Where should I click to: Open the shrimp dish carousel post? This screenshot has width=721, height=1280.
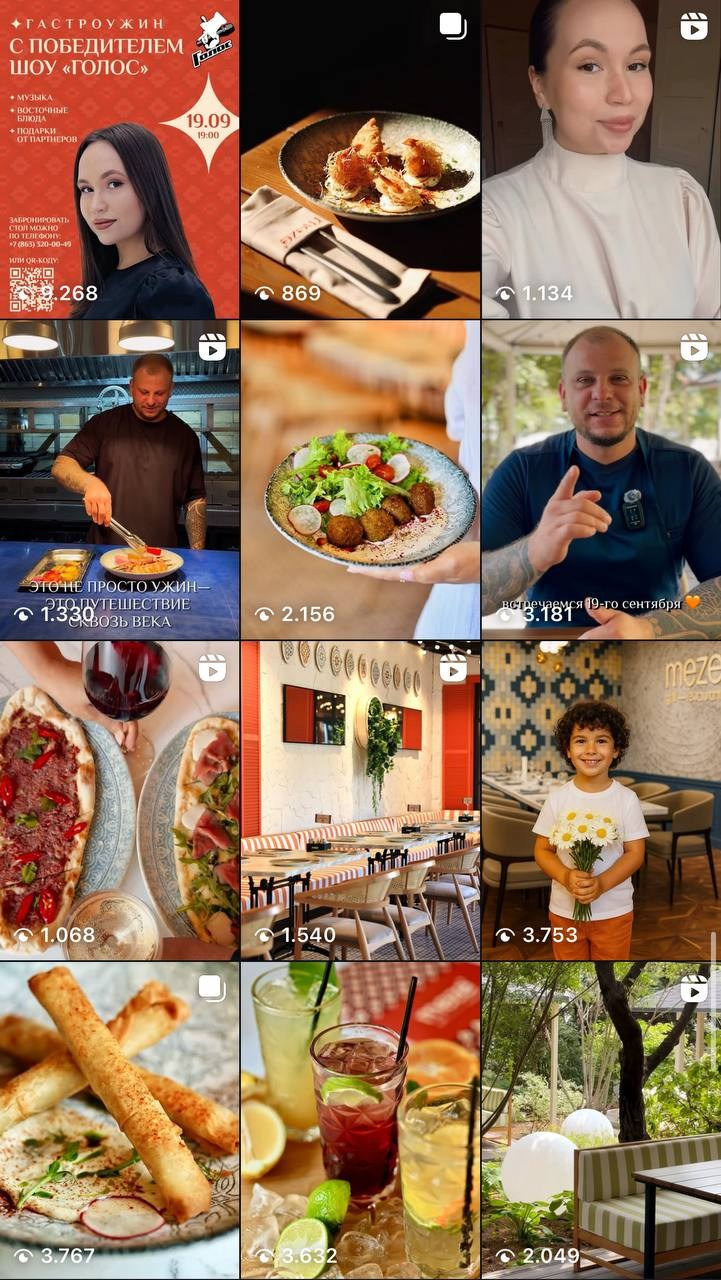point(360,159)
